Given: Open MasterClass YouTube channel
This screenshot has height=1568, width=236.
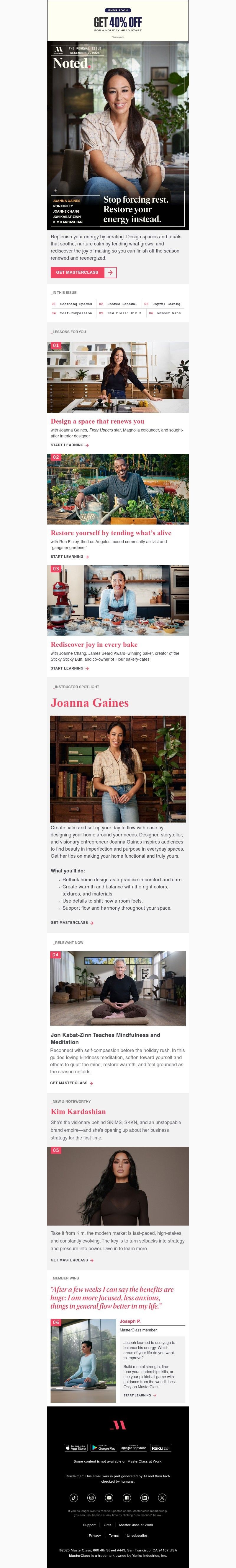Looking at the screenshot, I should point(109,1497).
